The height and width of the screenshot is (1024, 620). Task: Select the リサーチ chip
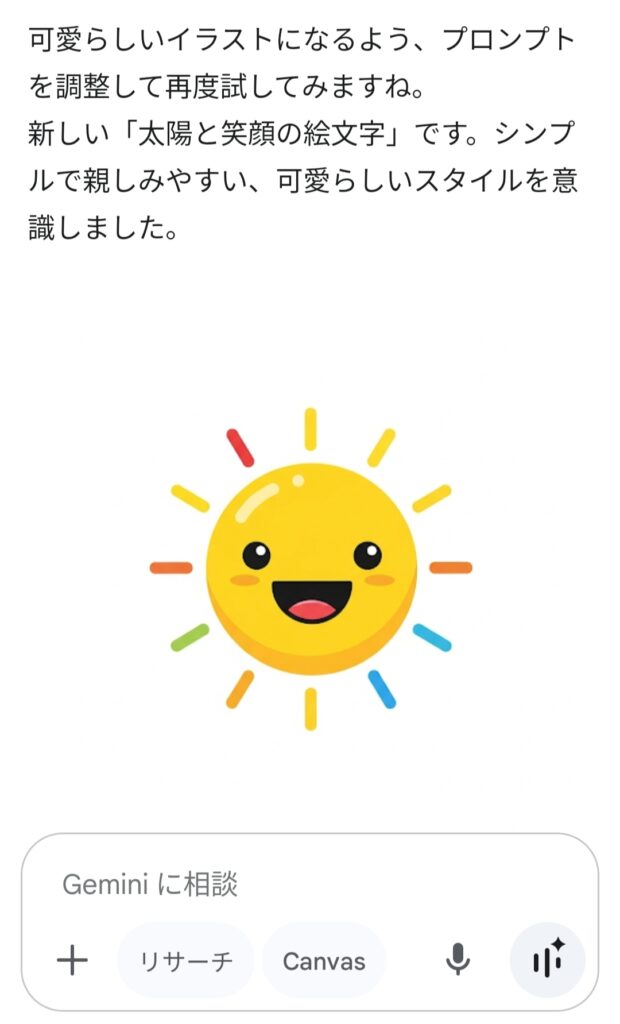coord(186,961)
